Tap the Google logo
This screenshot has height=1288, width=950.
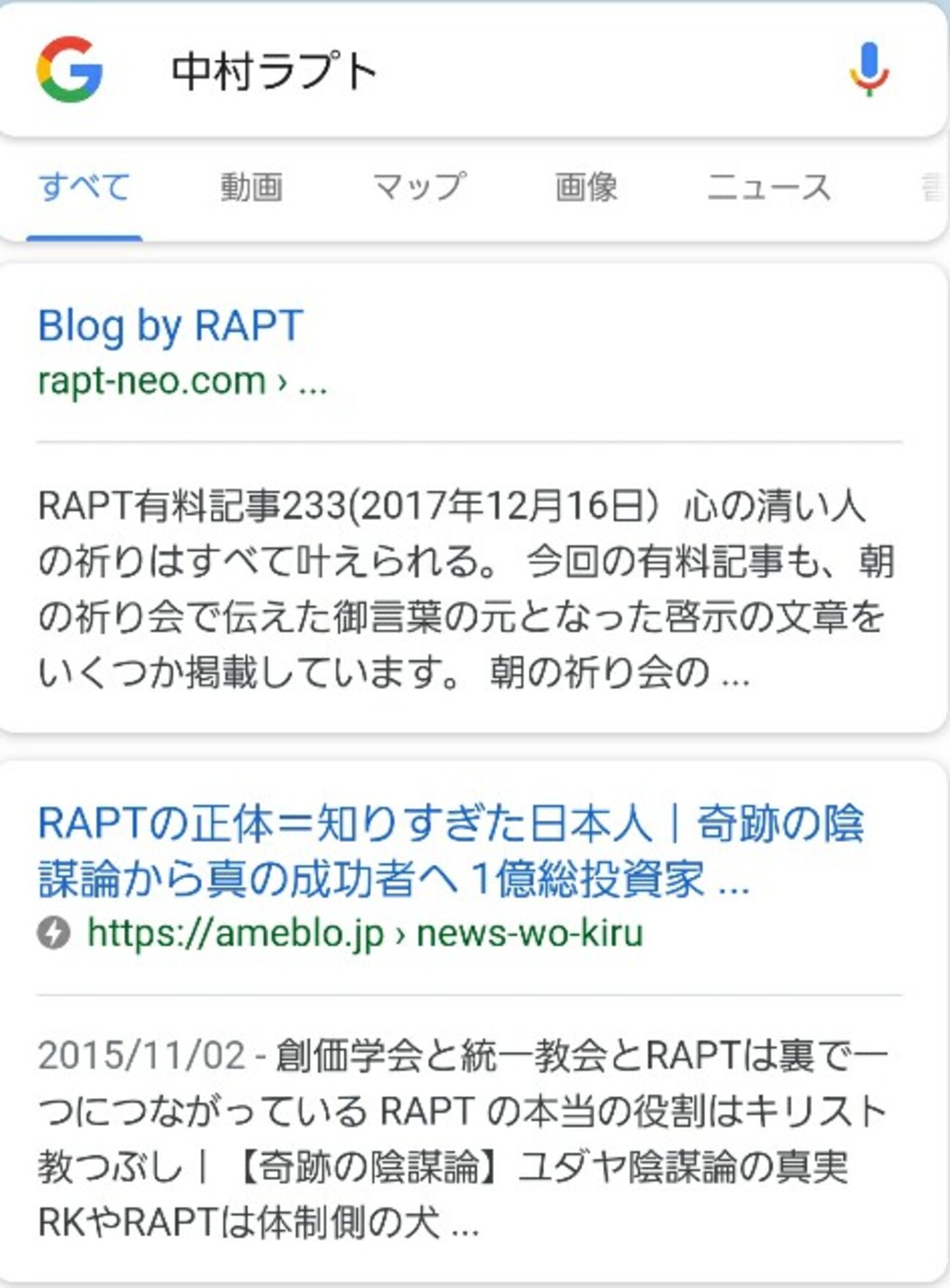pyautogui.click(x=69, y=70)
